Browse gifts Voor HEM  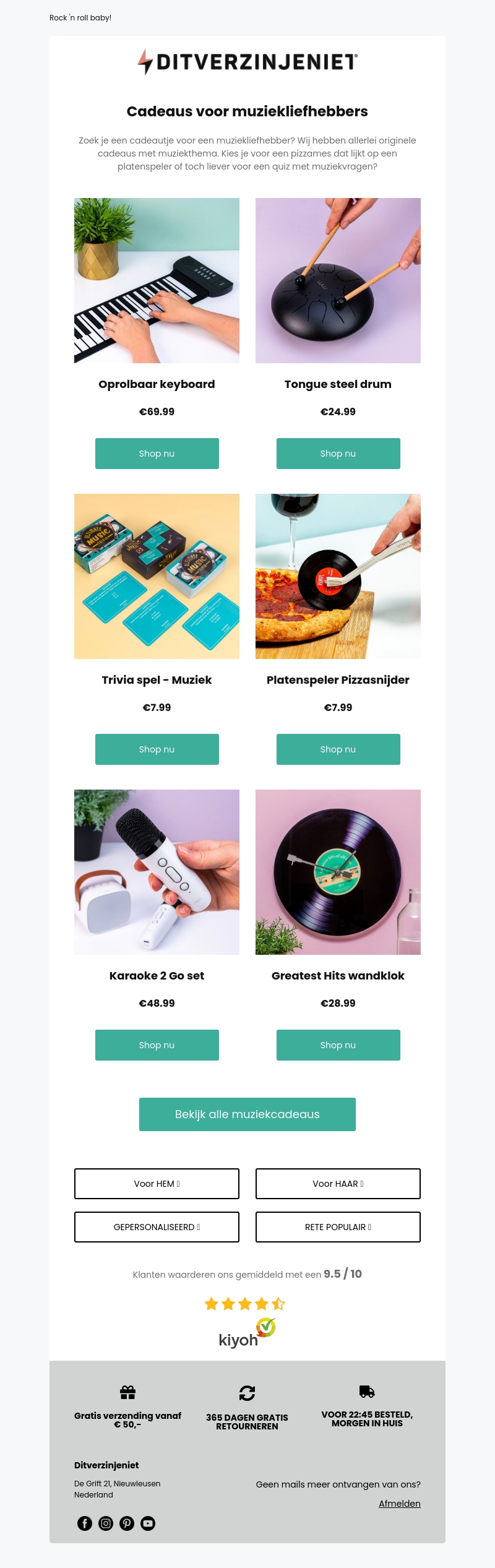[157, 1184]
